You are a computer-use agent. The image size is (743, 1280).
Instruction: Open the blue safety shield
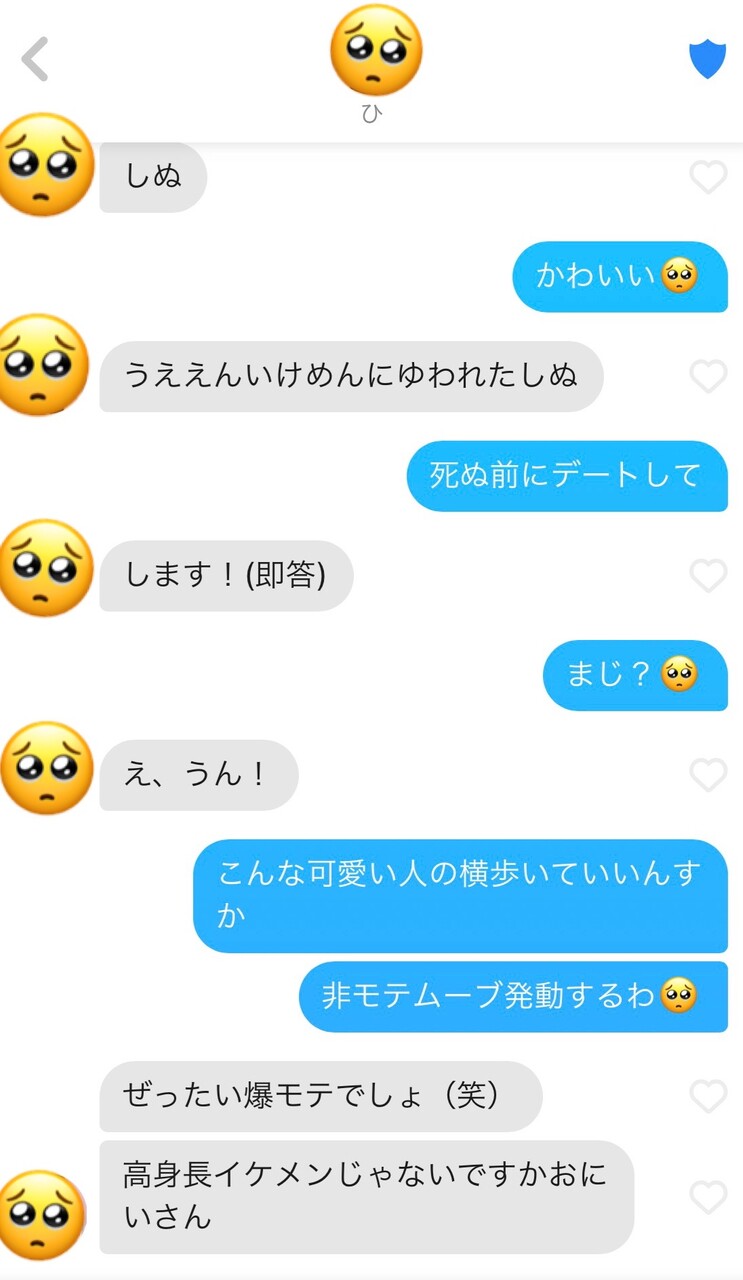coord(707,60)
